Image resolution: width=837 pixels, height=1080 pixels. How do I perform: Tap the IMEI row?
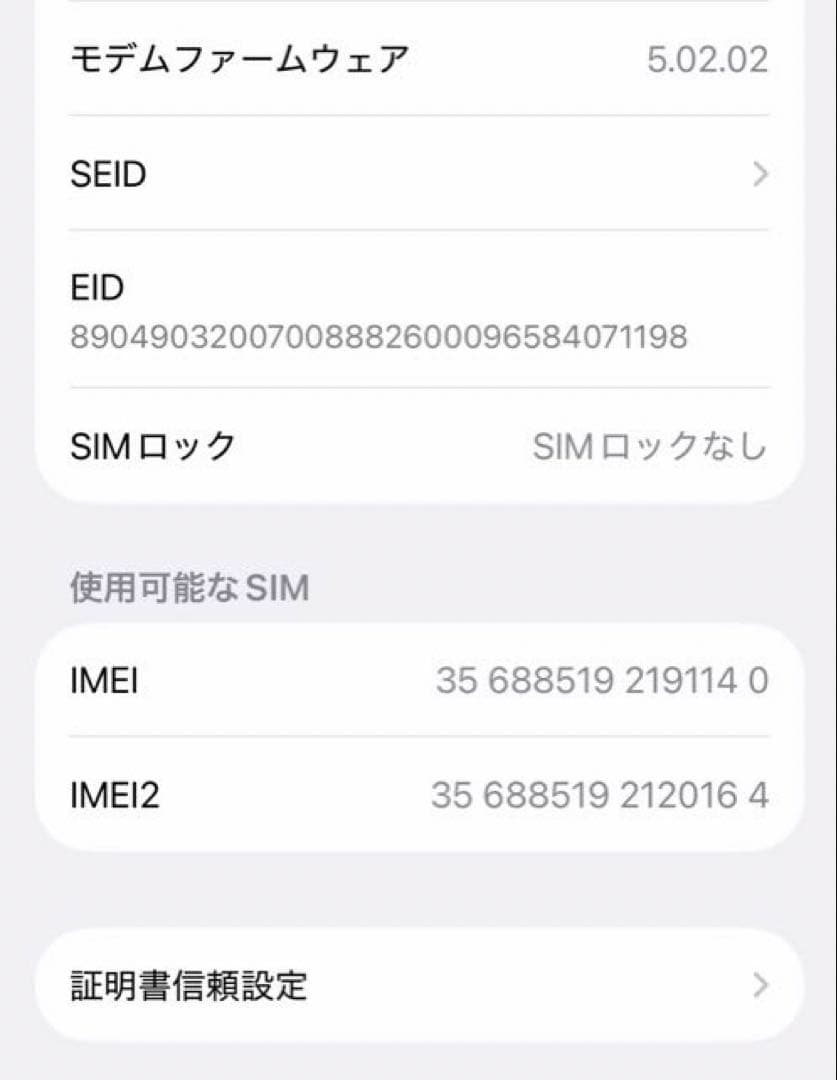pyautogui.click(x=400, y=680)
